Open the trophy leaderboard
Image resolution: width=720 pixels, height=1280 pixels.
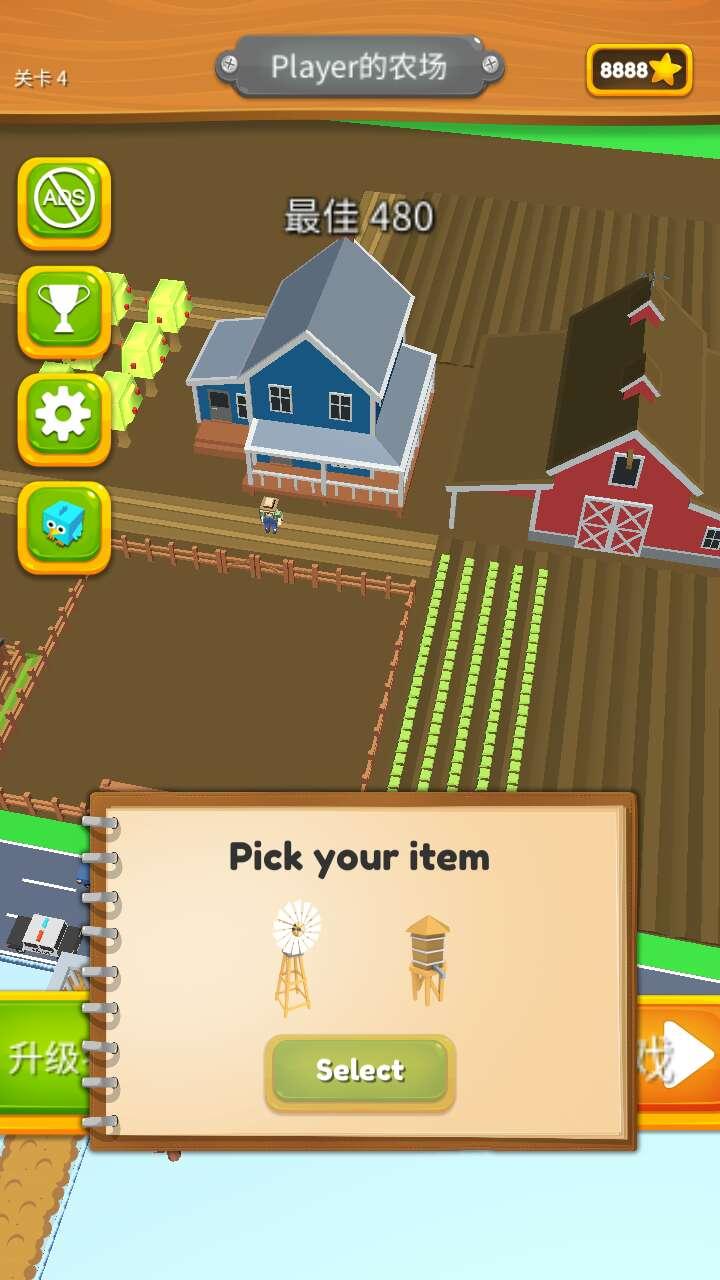click(x=64, y=311)
